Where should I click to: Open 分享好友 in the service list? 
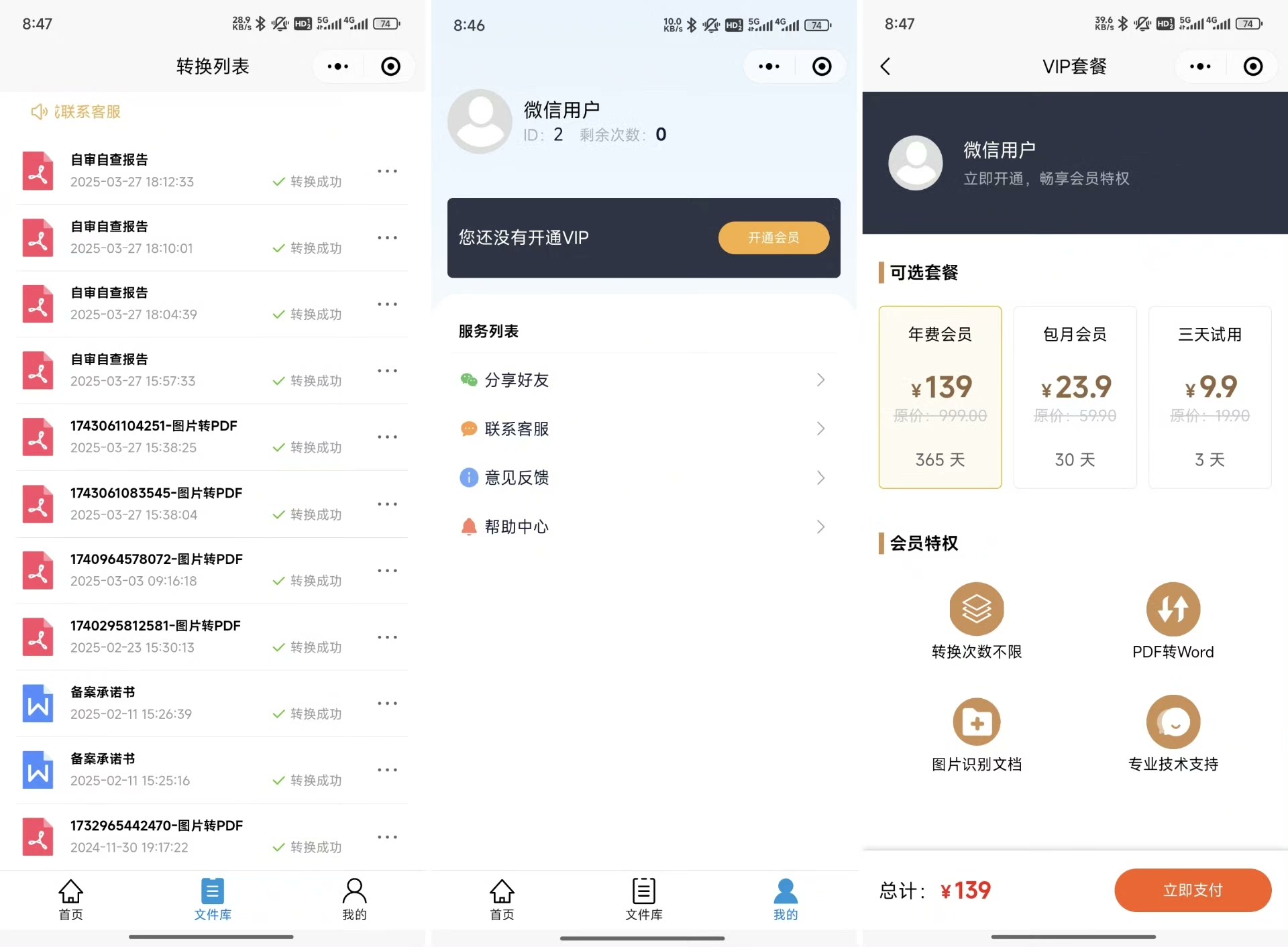click(x=643, y=380)
